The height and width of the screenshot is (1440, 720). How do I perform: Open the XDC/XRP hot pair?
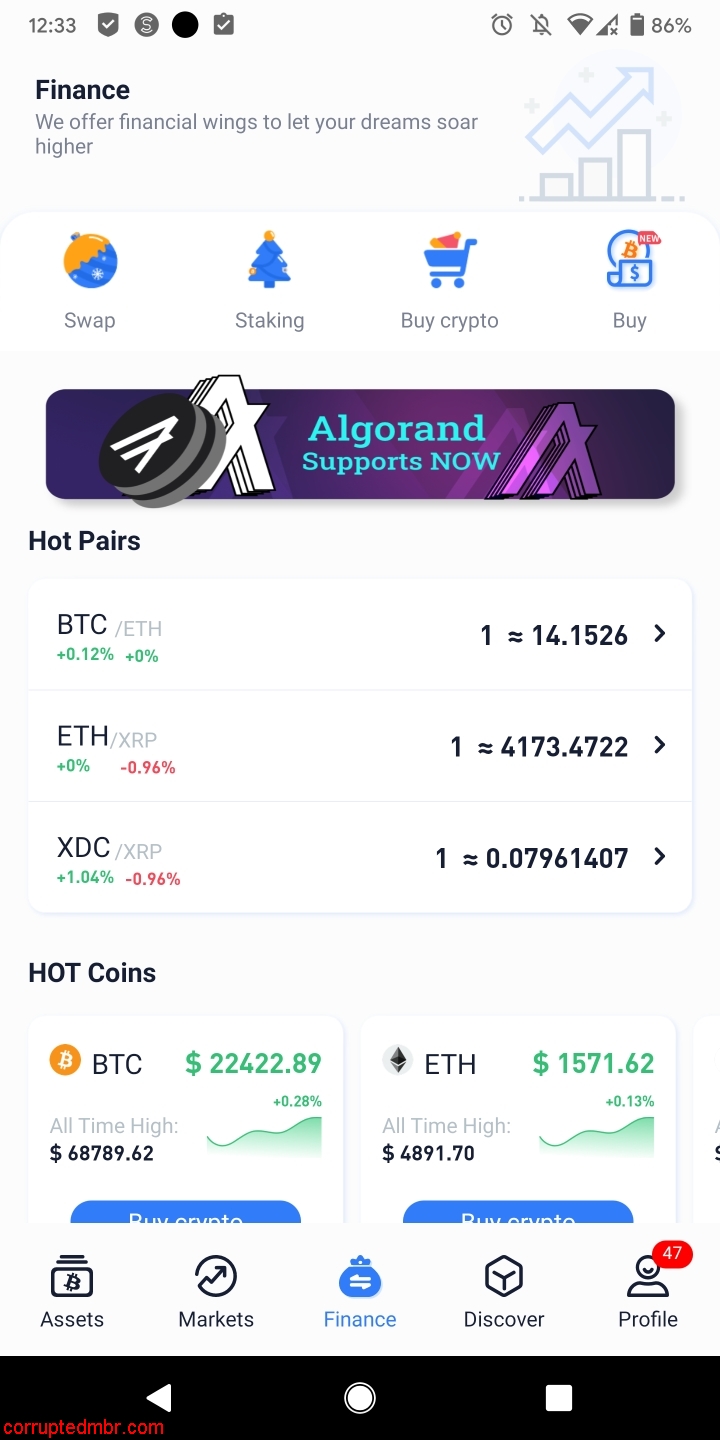[x=360, y=858]
